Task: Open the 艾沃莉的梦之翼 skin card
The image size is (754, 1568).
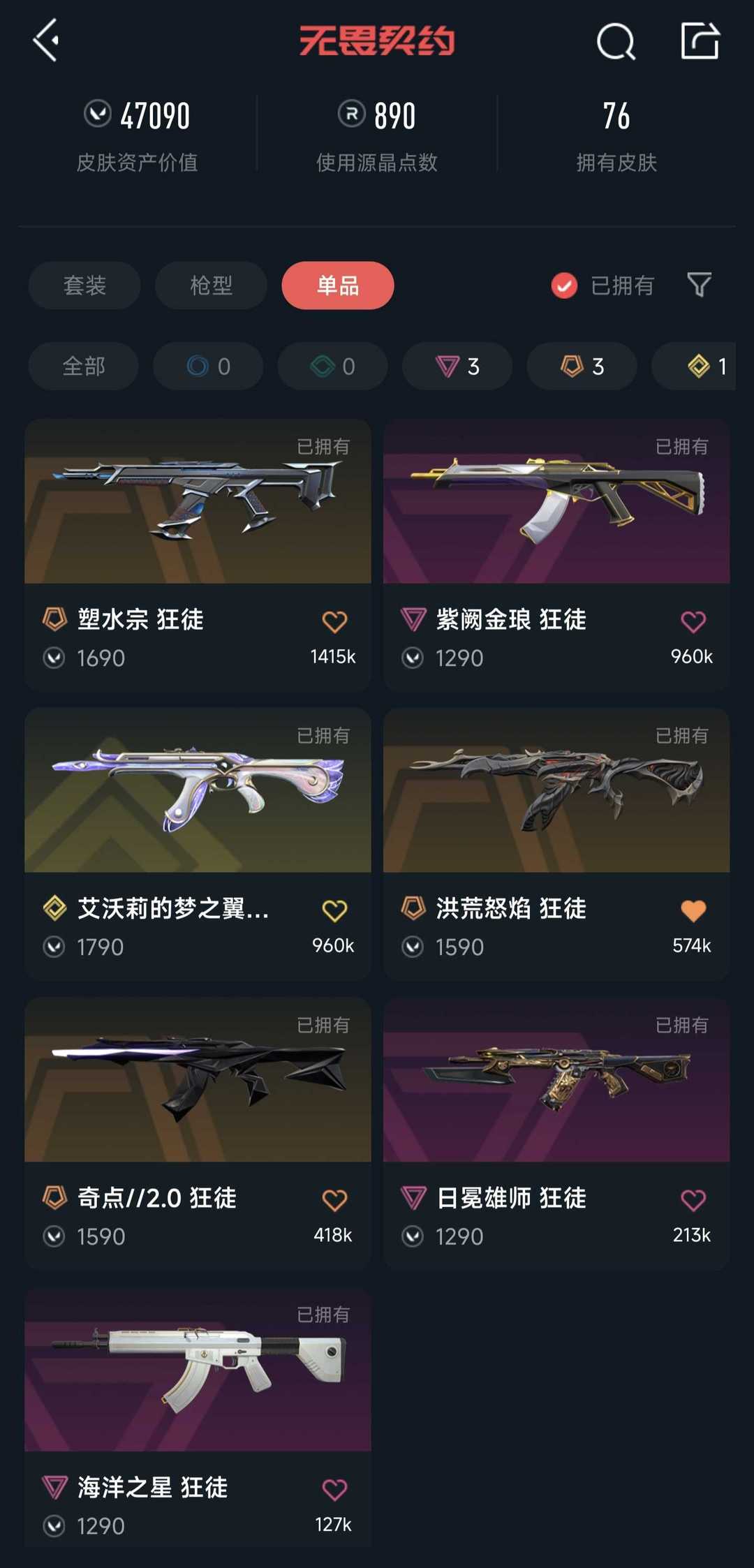Action: pyautogui.click(x=198, y=844)
